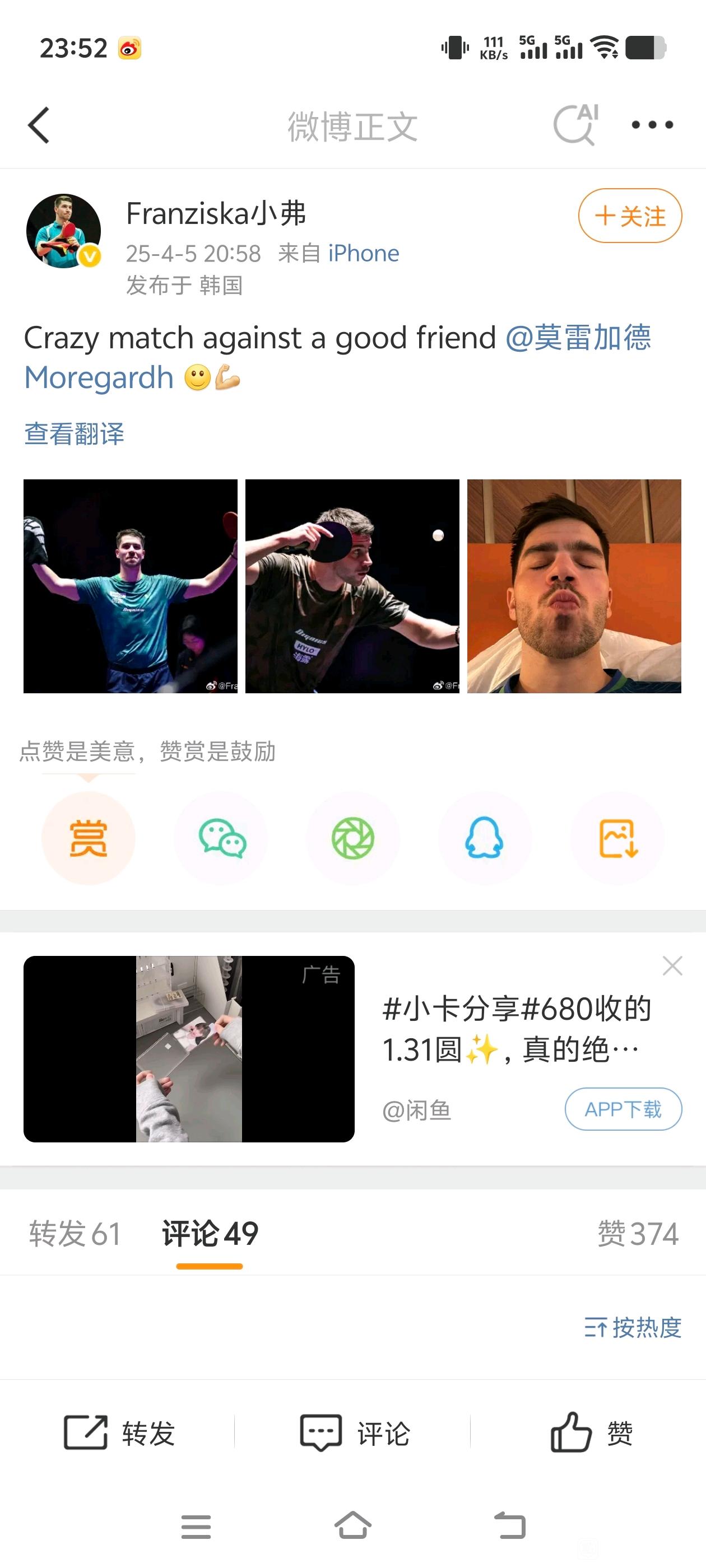
Task: Open the selfie photo with closed eyes
Action: point(574,586)
